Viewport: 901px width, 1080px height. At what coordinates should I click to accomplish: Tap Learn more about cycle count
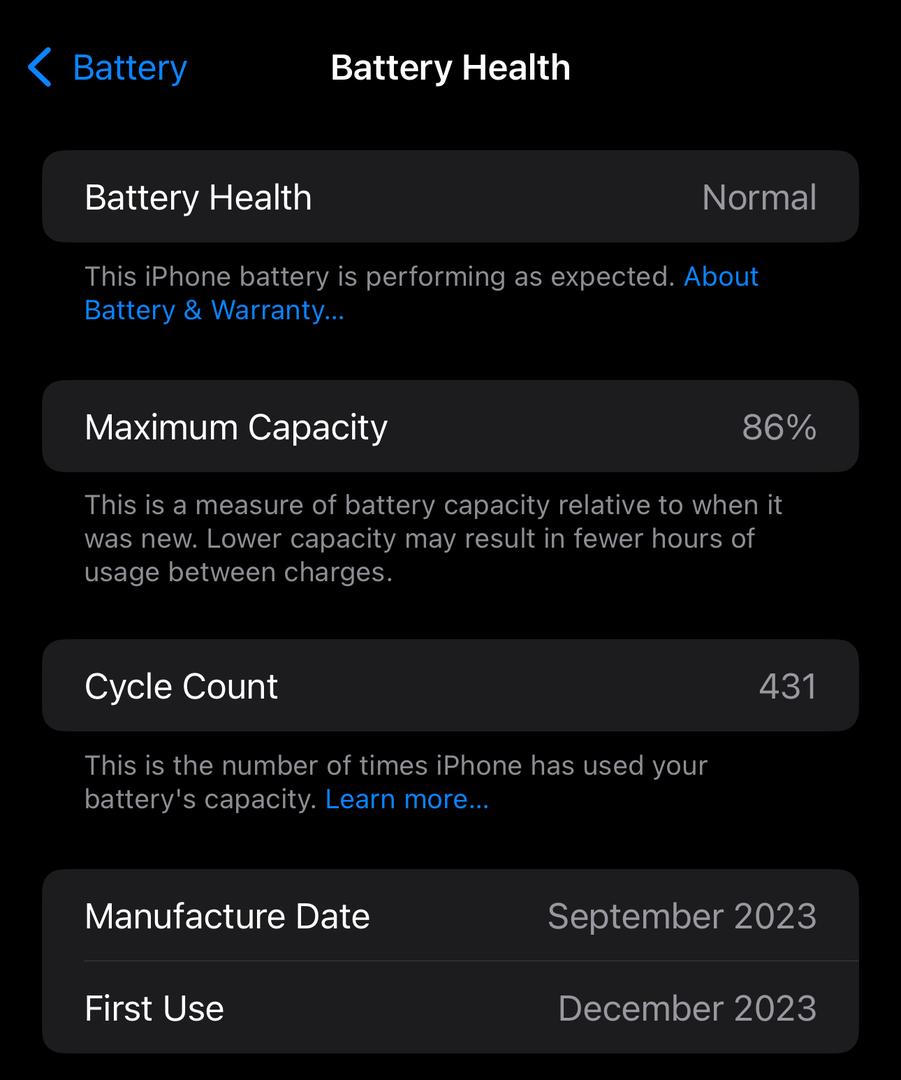pos(407,799)
